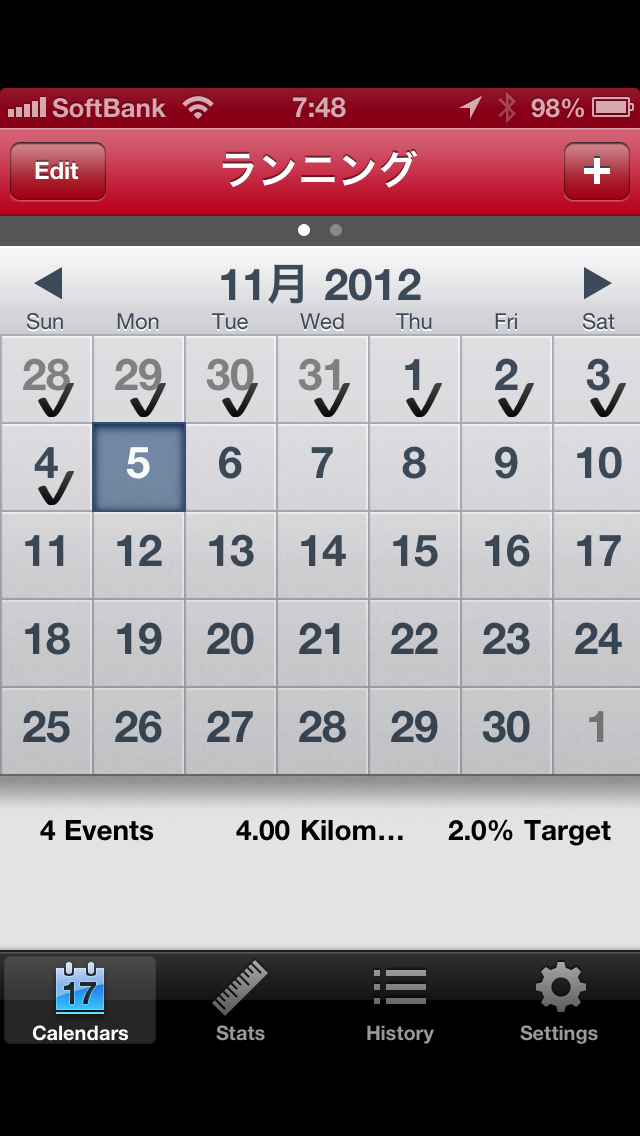Select November 4 with checkmark

pyautogui.click(x=46, y=468)
